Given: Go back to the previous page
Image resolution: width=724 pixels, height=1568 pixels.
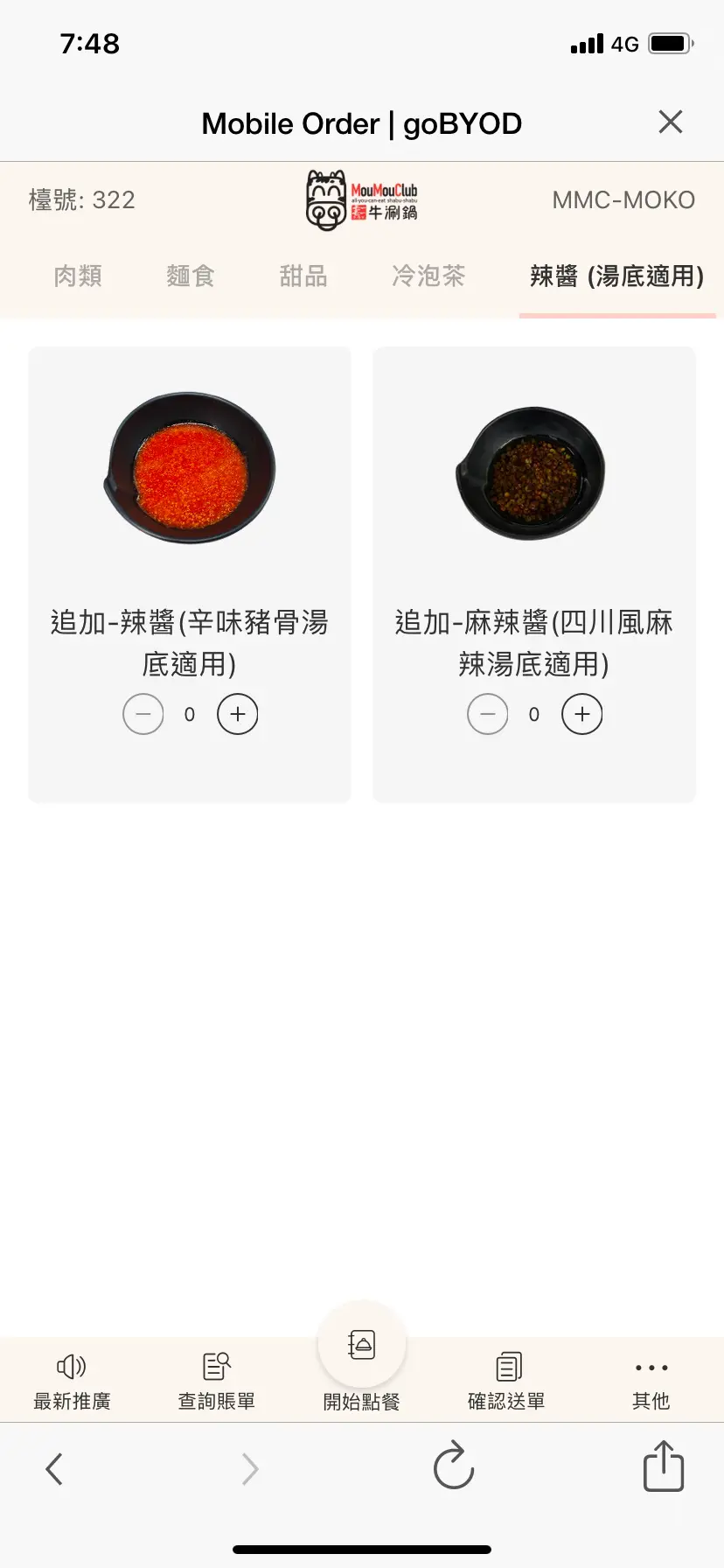Looking at the screenshot, I should tap(54, 1469).
